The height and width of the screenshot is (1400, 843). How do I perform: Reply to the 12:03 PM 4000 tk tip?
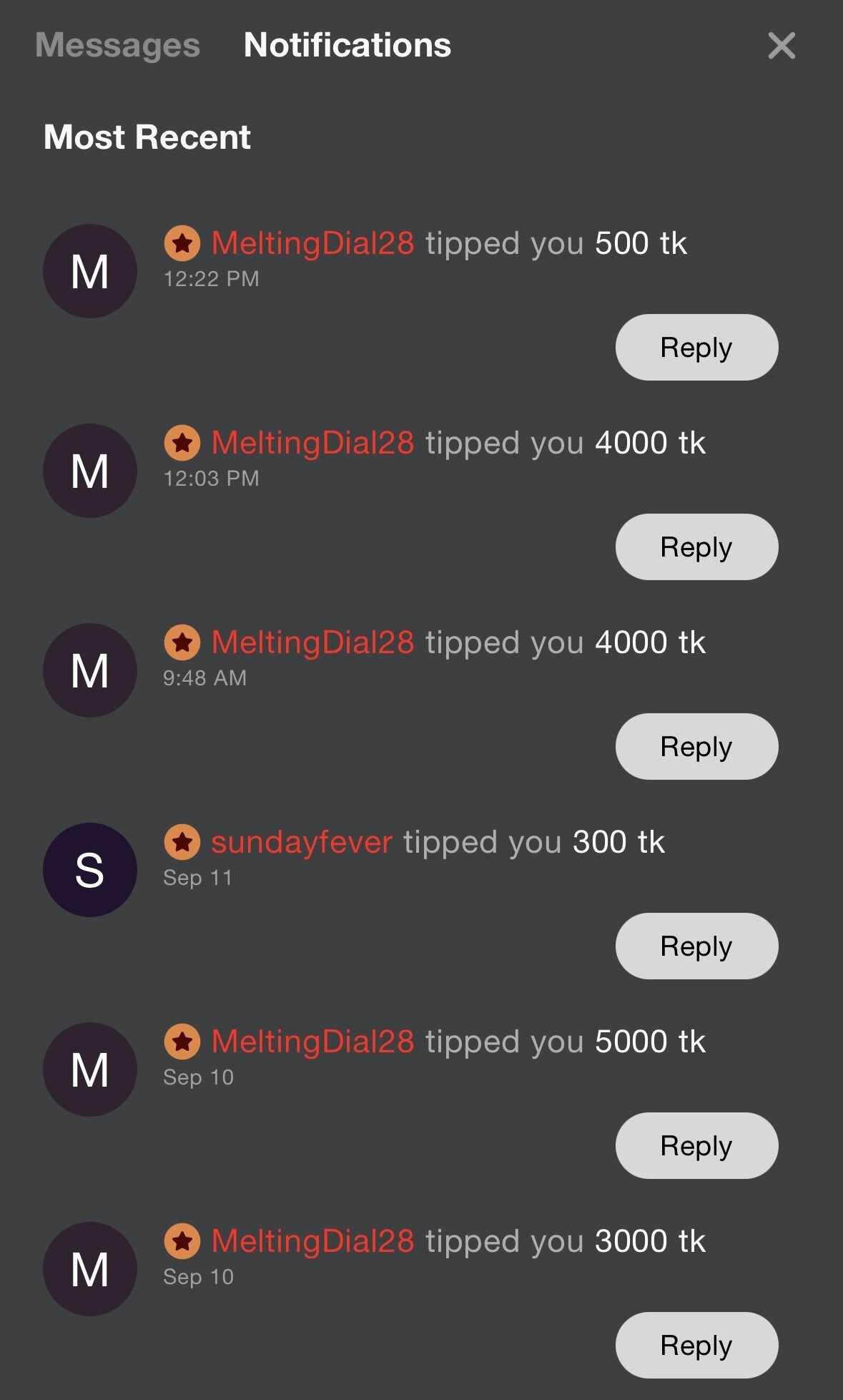[696, 547]
